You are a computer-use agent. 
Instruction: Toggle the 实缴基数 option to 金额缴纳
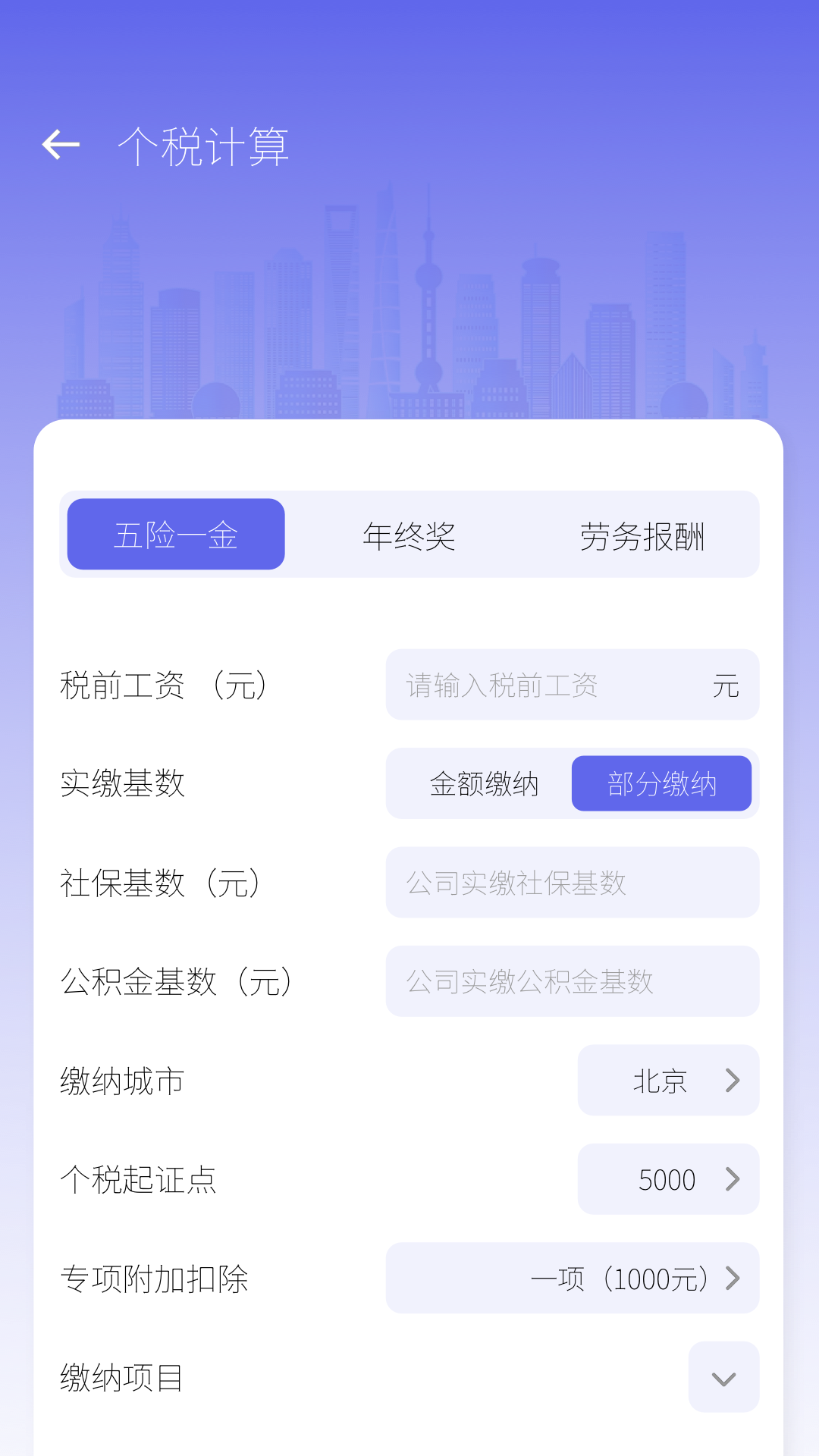[x=485, y=784]
